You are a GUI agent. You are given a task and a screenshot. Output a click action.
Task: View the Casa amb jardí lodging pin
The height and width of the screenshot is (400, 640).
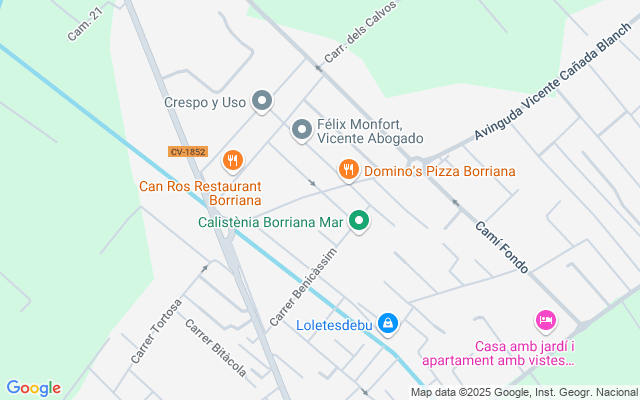(546, 320)
